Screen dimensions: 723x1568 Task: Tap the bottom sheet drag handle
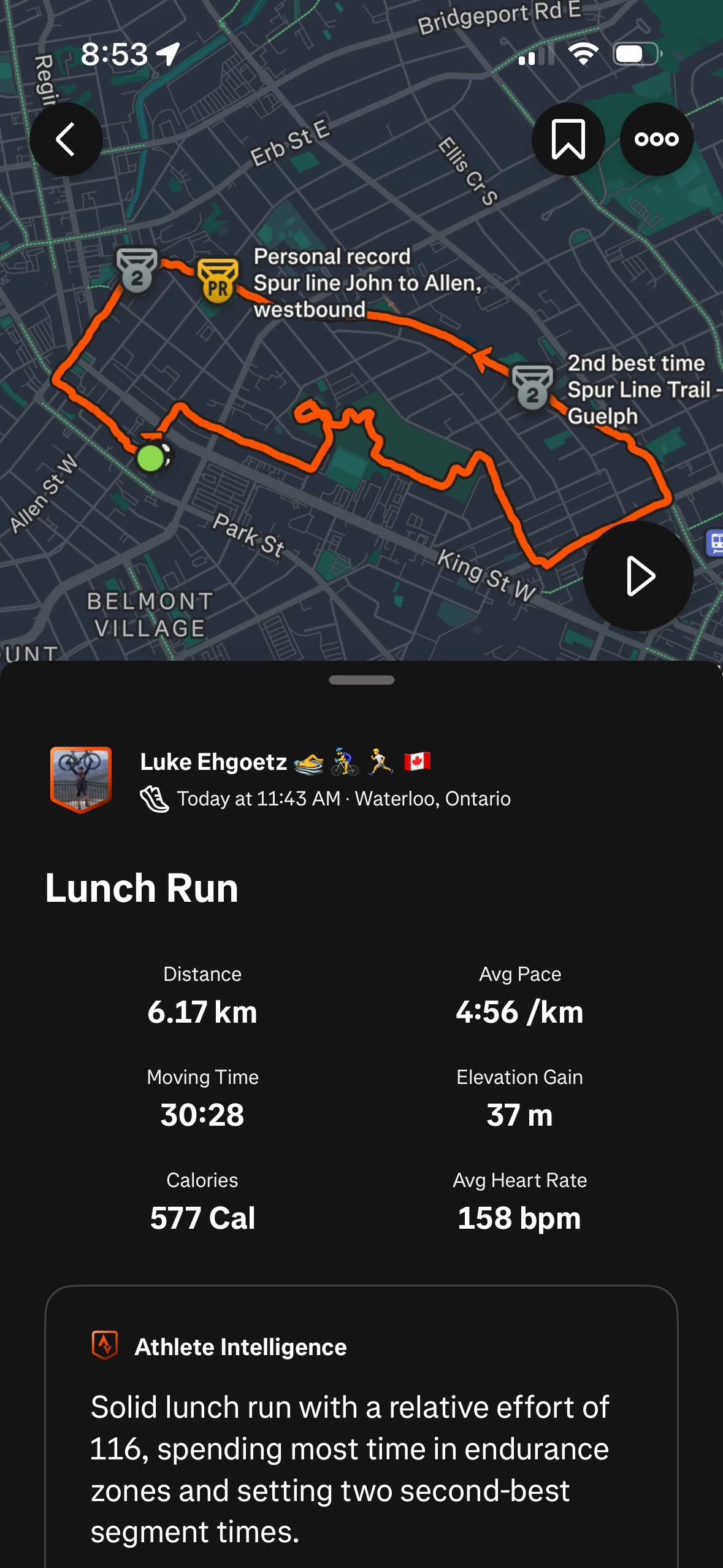point(361,680)
